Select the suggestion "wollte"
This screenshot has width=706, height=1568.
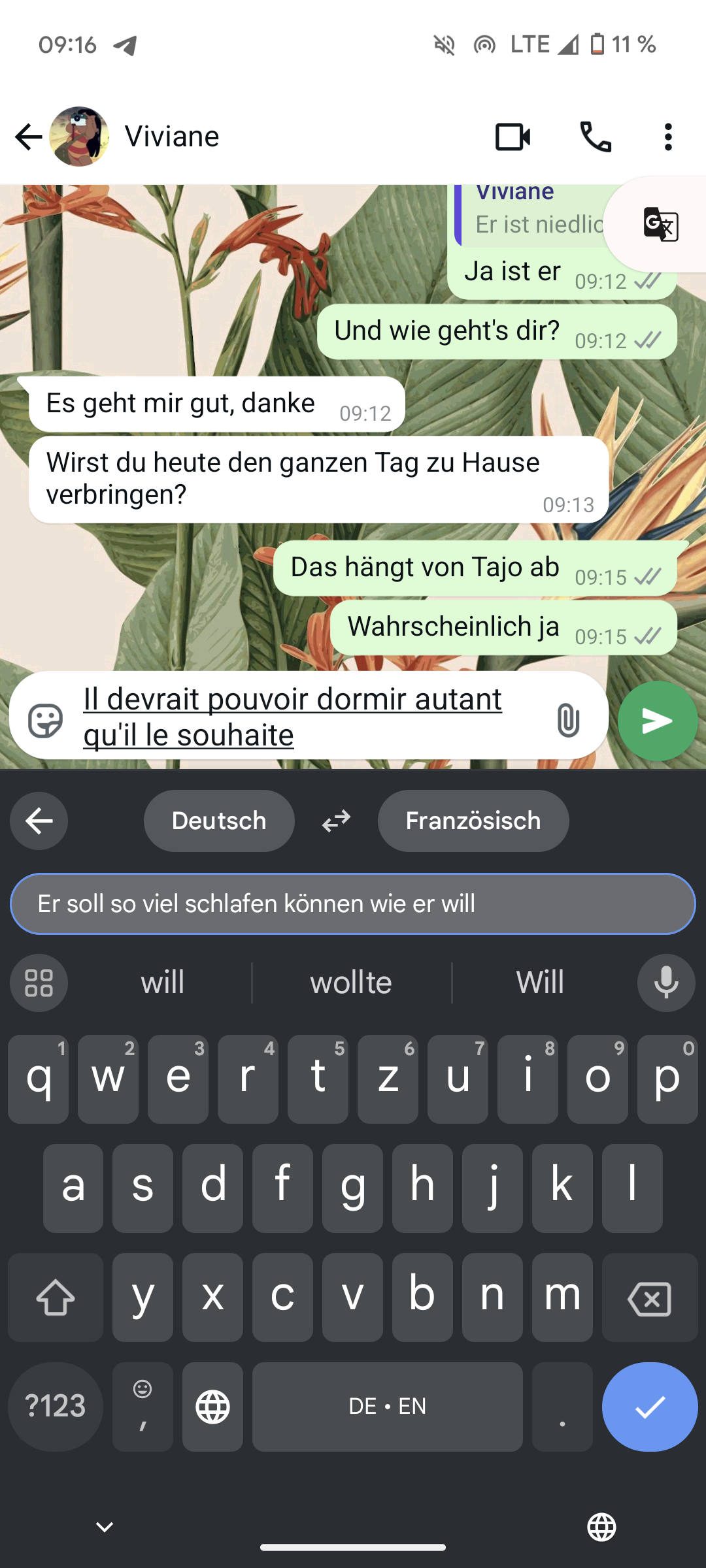[x=351, y=982]
